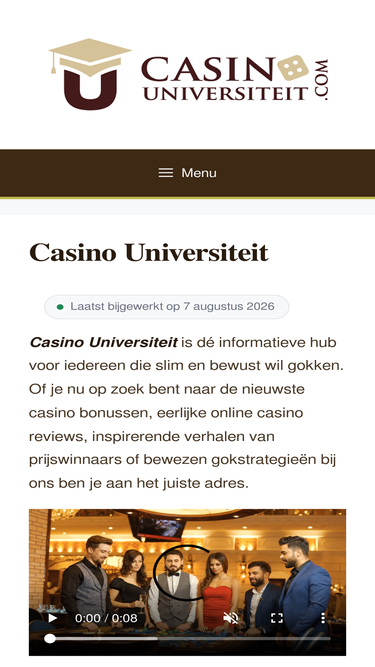Open the Menu hamburger button

(188, 173)
